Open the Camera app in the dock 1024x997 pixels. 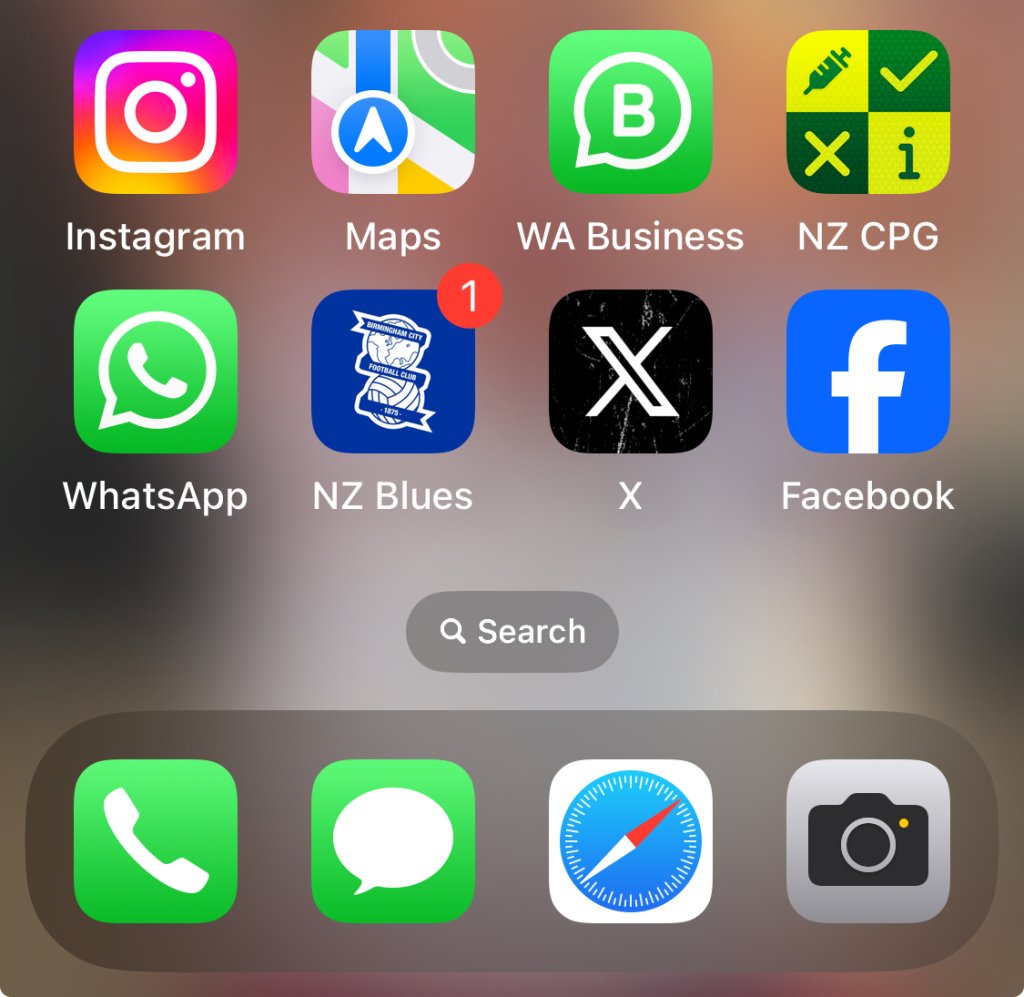pos(868,841)
